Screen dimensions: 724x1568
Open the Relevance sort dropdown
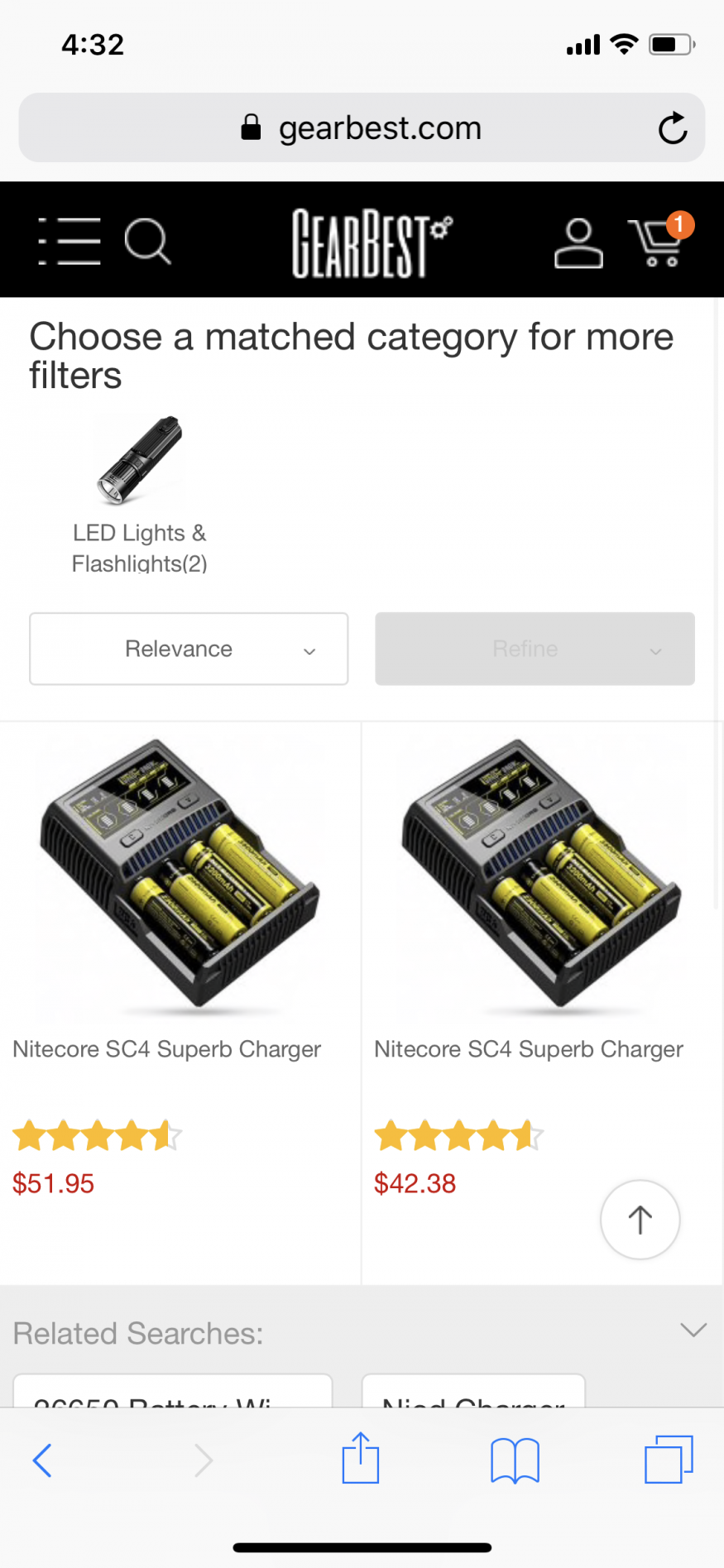pyautogui.click(x=189, y=649)
